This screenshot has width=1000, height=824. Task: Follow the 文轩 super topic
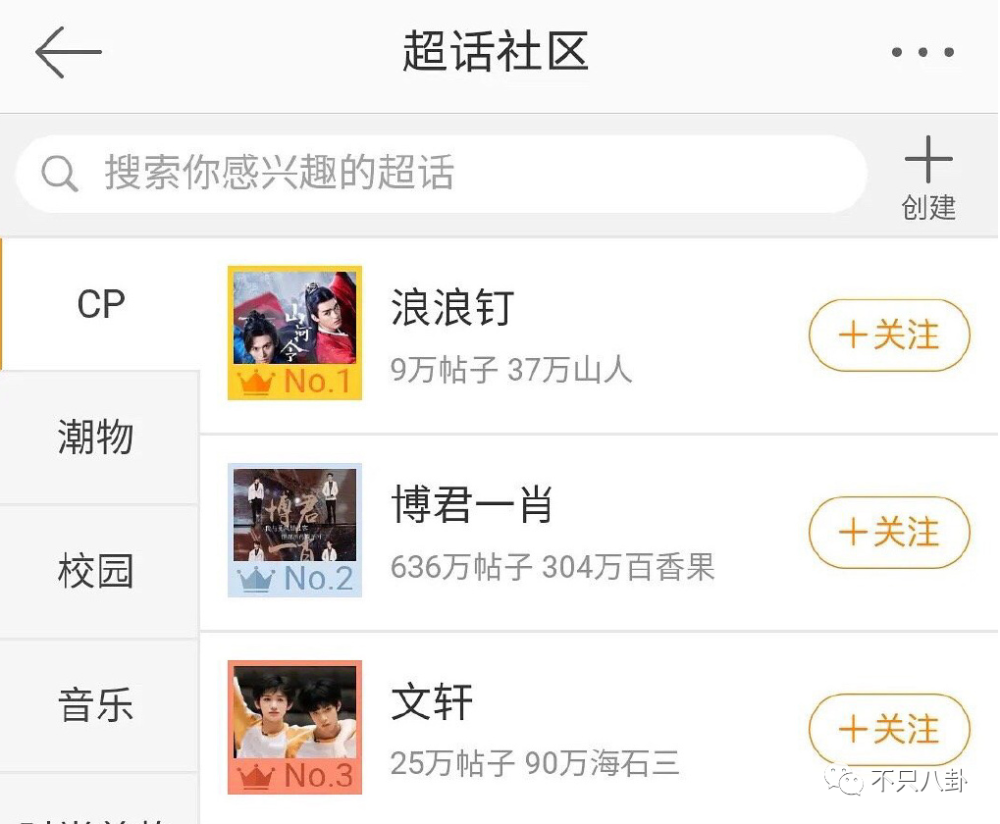889,729
